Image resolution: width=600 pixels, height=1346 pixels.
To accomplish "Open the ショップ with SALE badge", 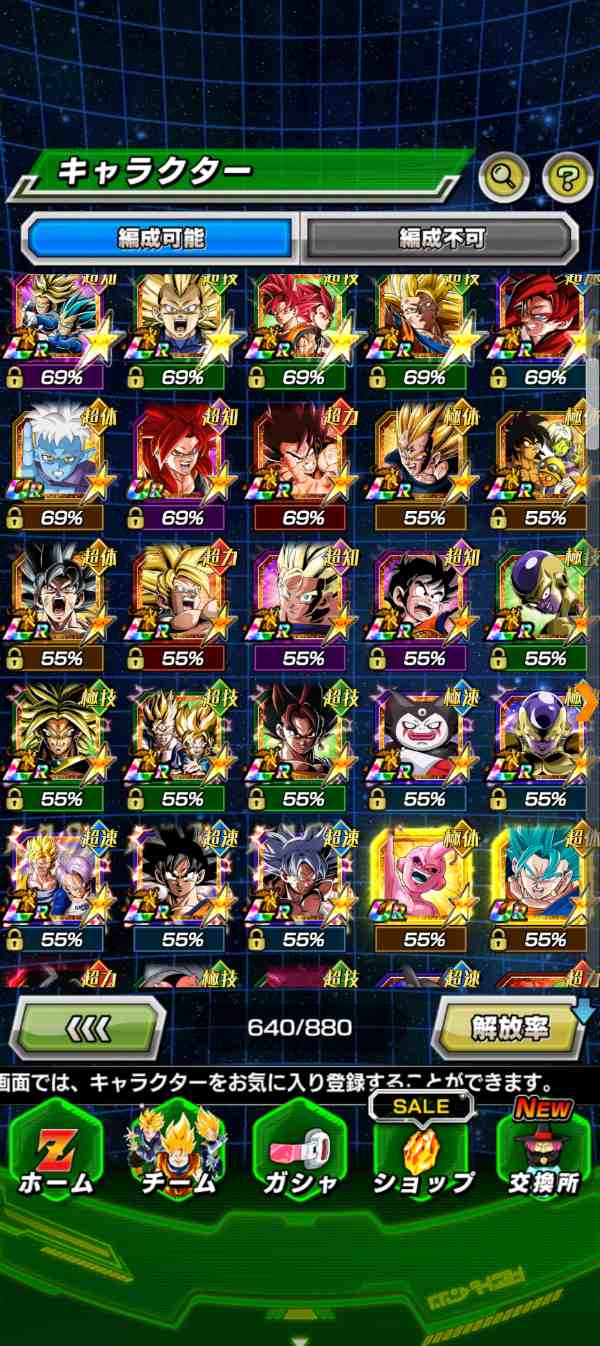I will pyautogui.click(x=422, y=1150).
